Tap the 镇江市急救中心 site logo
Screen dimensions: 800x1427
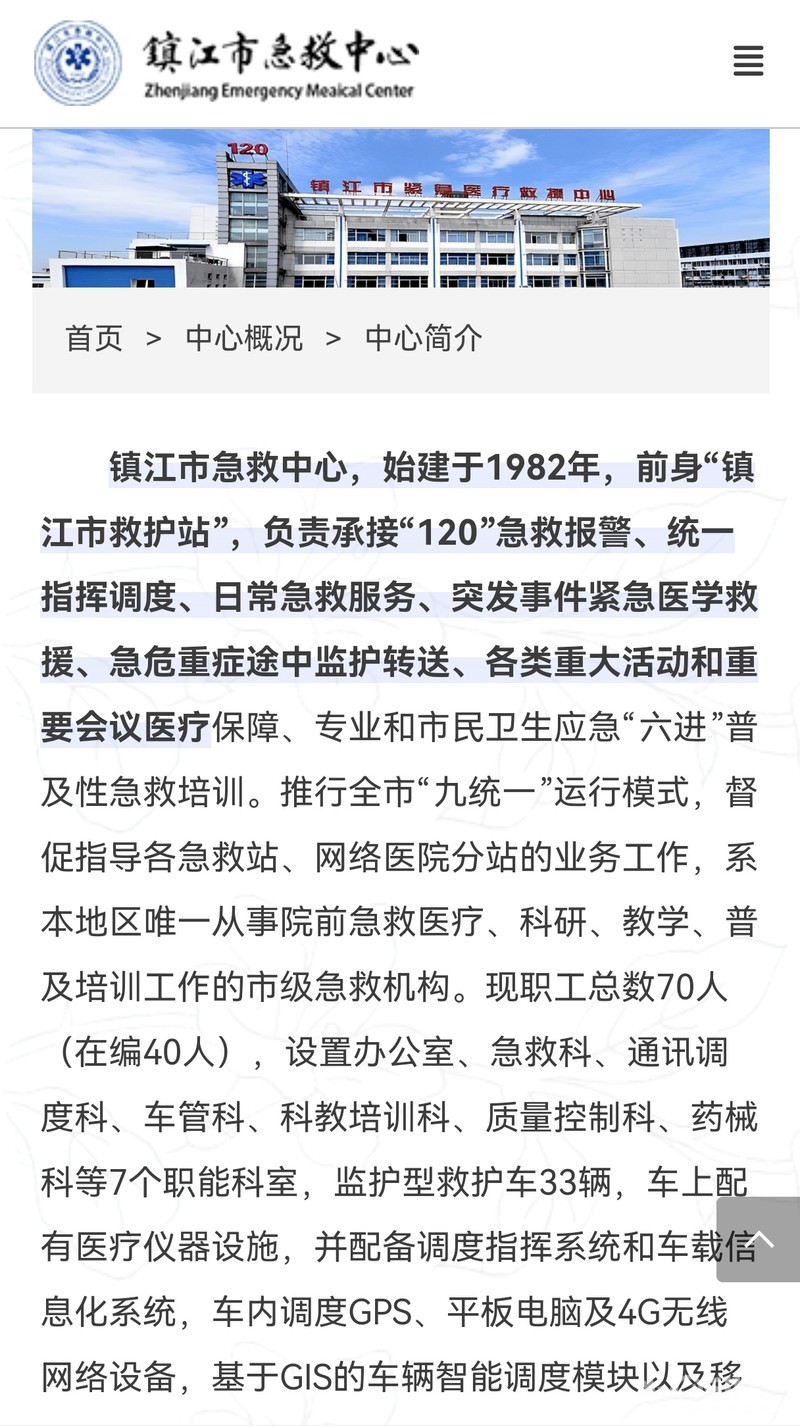coord(226,63)
